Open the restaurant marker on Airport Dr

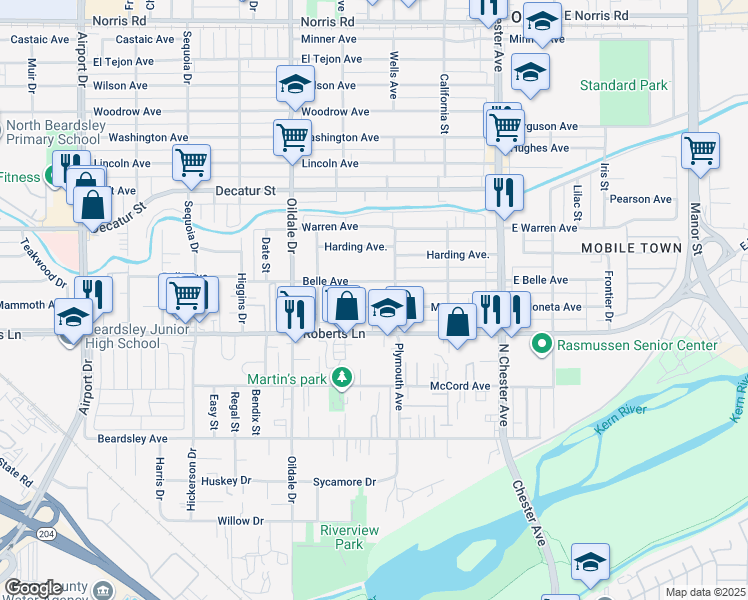coord(94,293)
